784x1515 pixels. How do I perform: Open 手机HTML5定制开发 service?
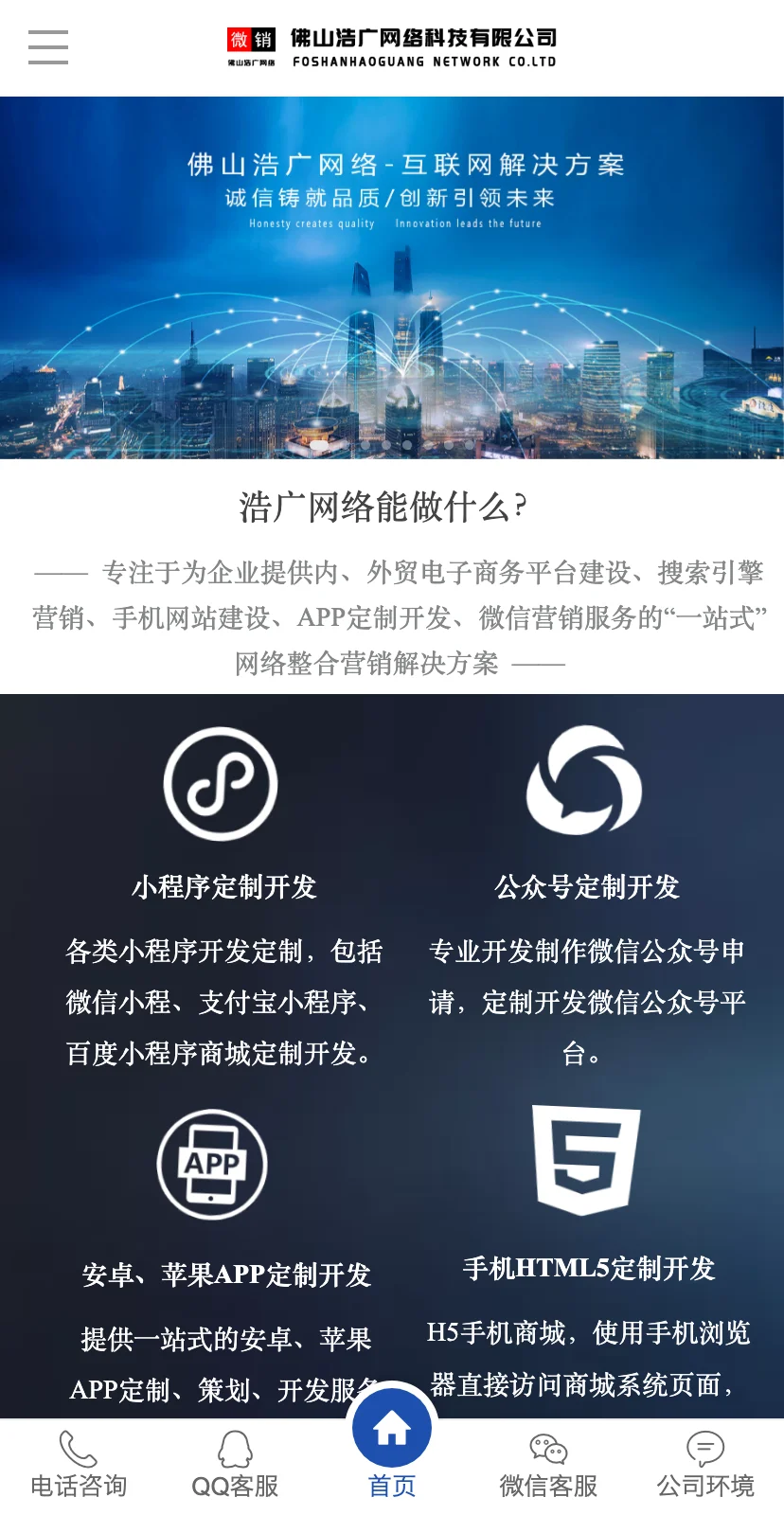coord(588,1268)
